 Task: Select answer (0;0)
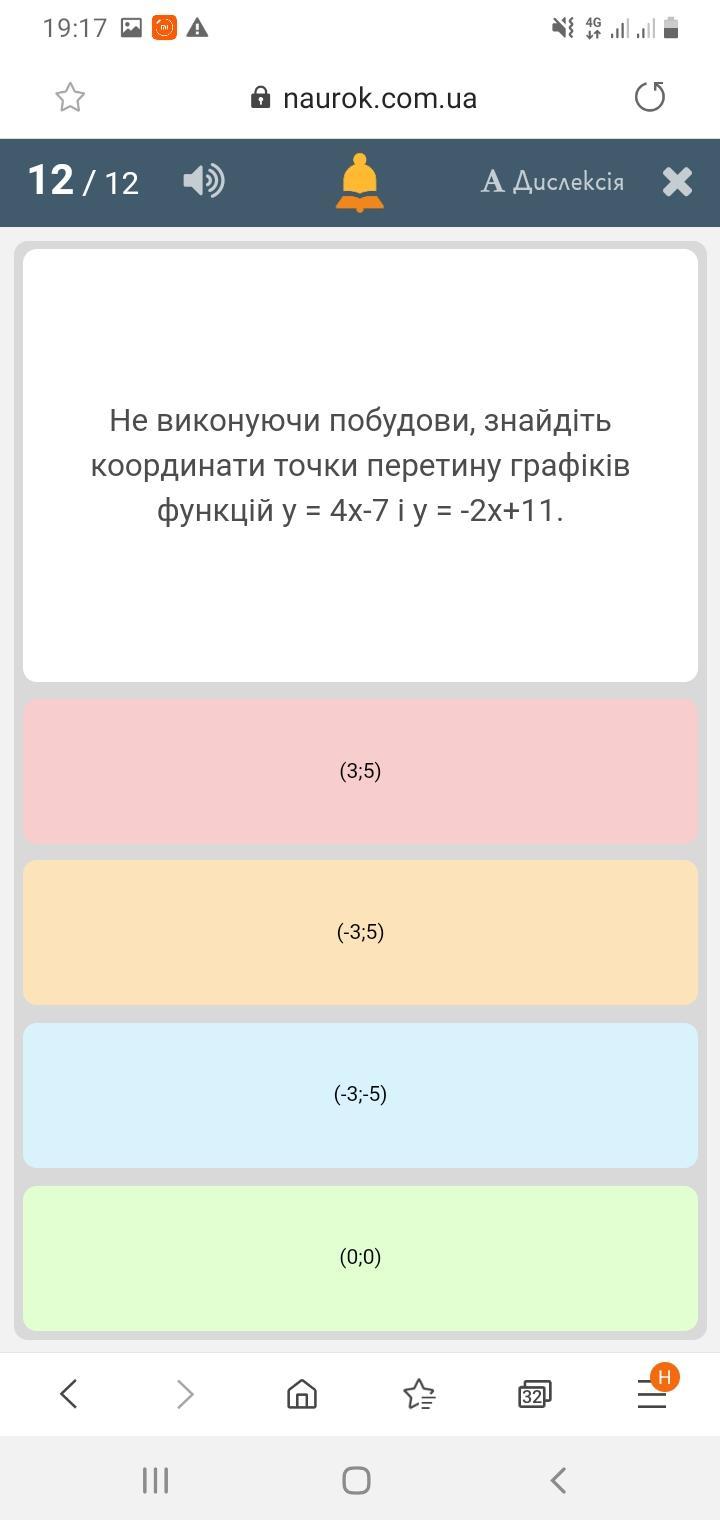pyautogui.click(x=360, y=1257)
